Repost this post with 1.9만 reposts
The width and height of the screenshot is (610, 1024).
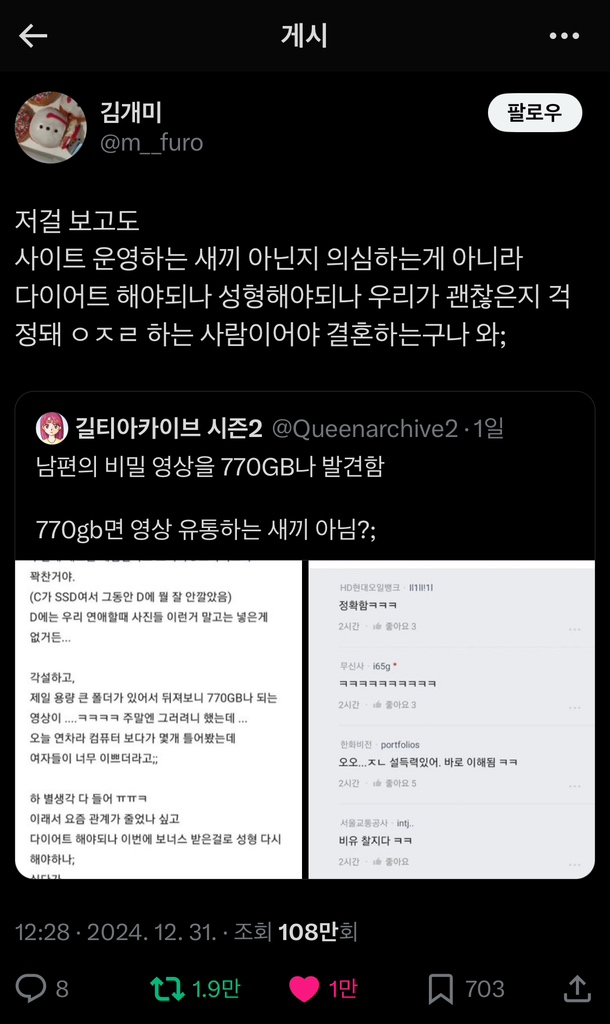coord(167,989)
